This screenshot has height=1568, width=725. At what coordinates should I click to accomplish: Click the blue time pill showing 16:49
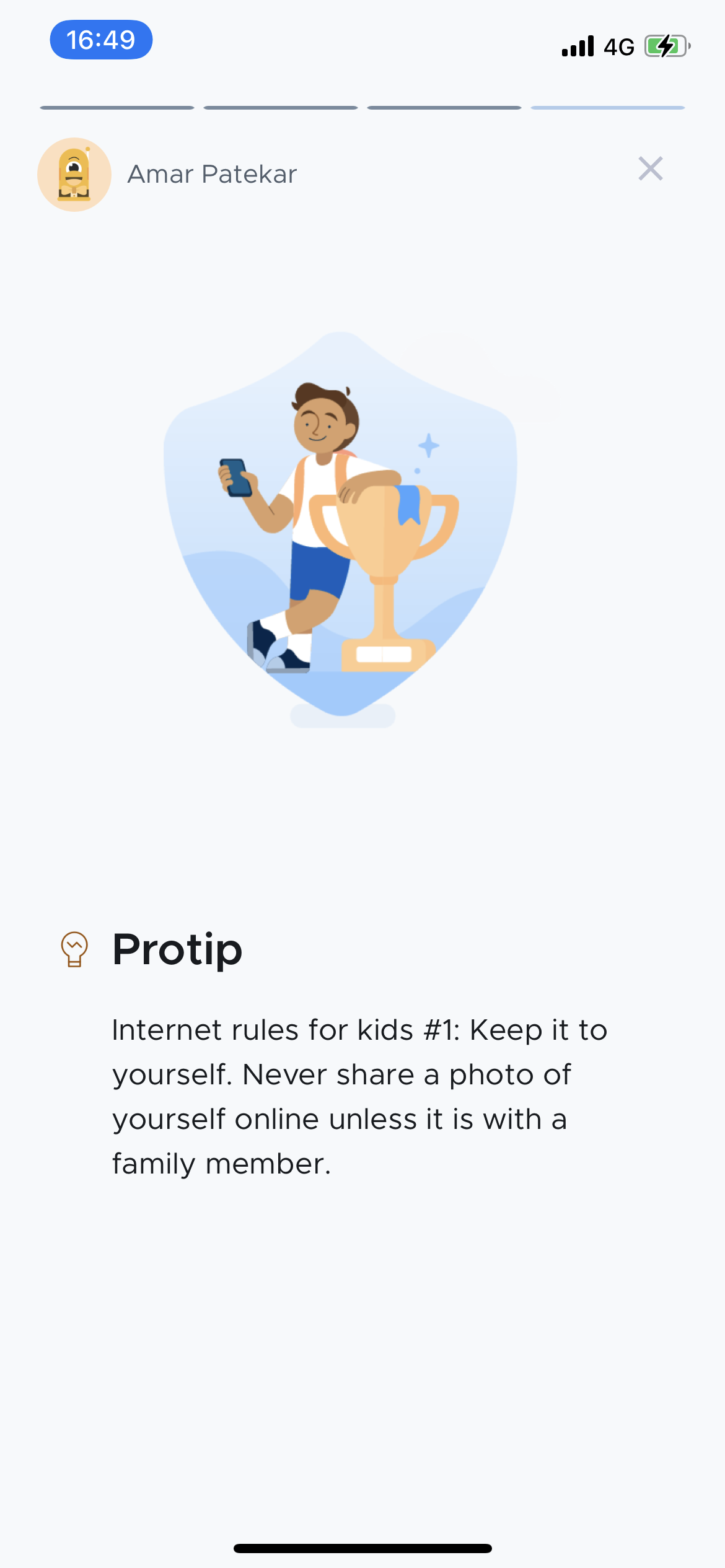coord(102,39)
